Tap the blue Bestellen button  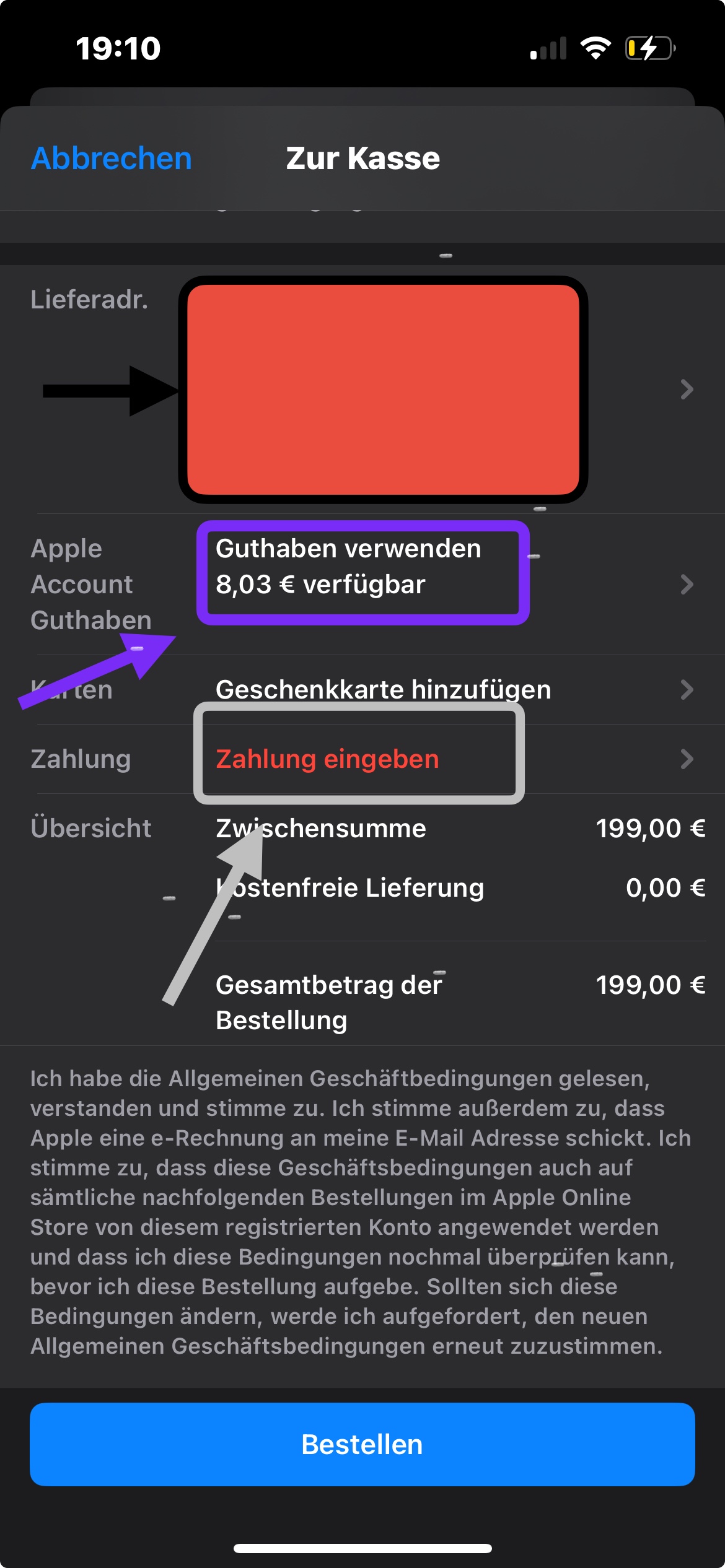coord(362,1445)
